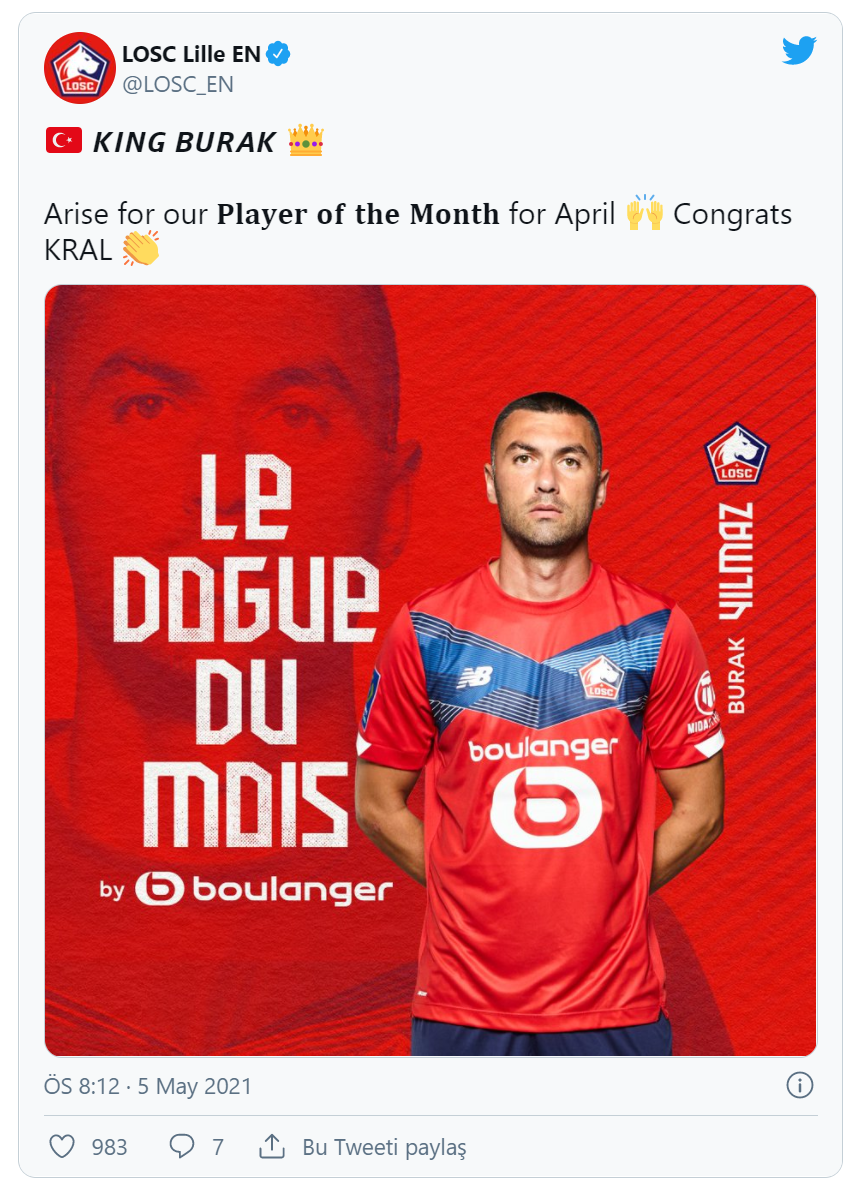
Task: Like this tweet with the heart icon
Action: (x=62, y=1146)
